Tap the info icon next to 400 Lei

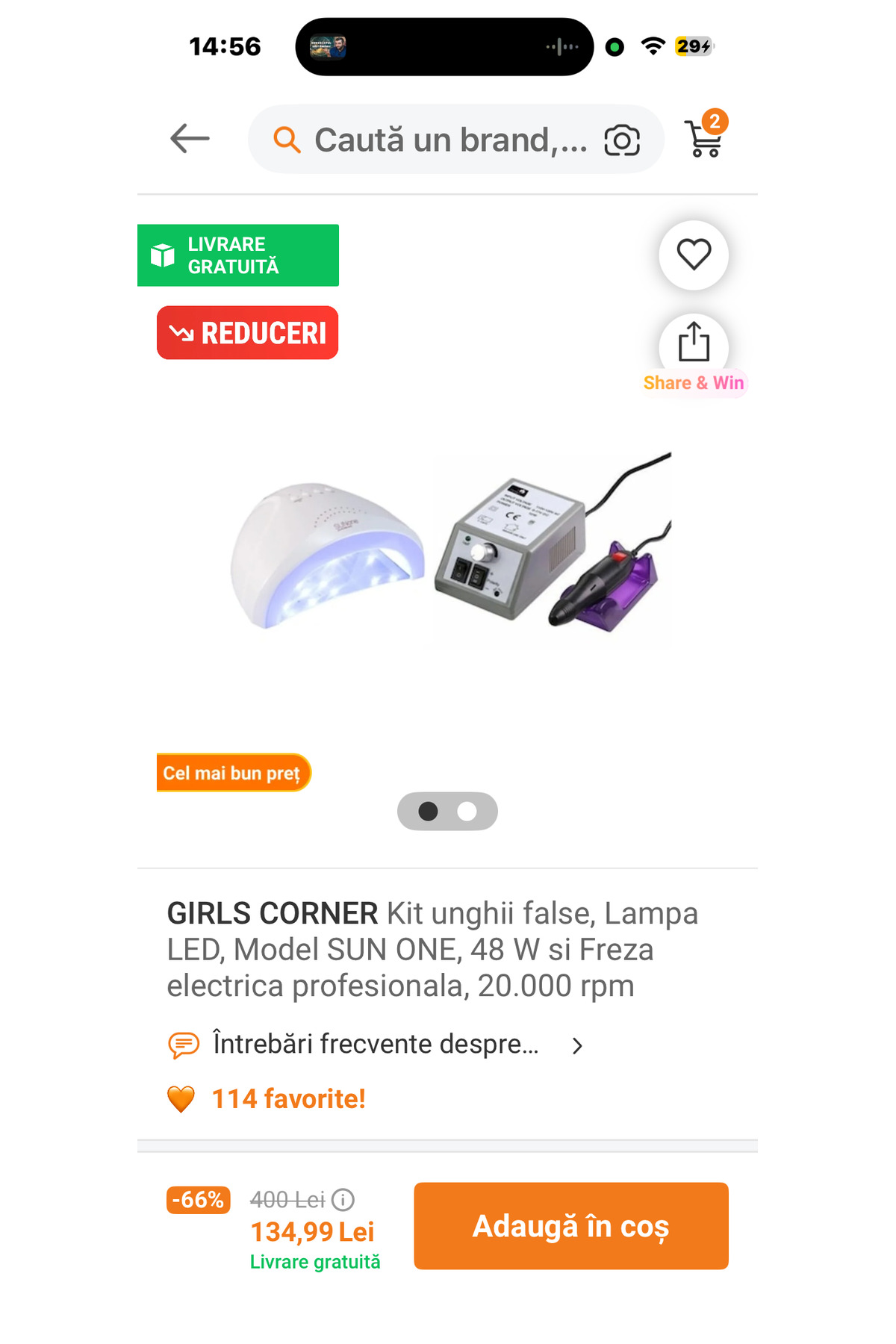click(x=343, y=1200)
